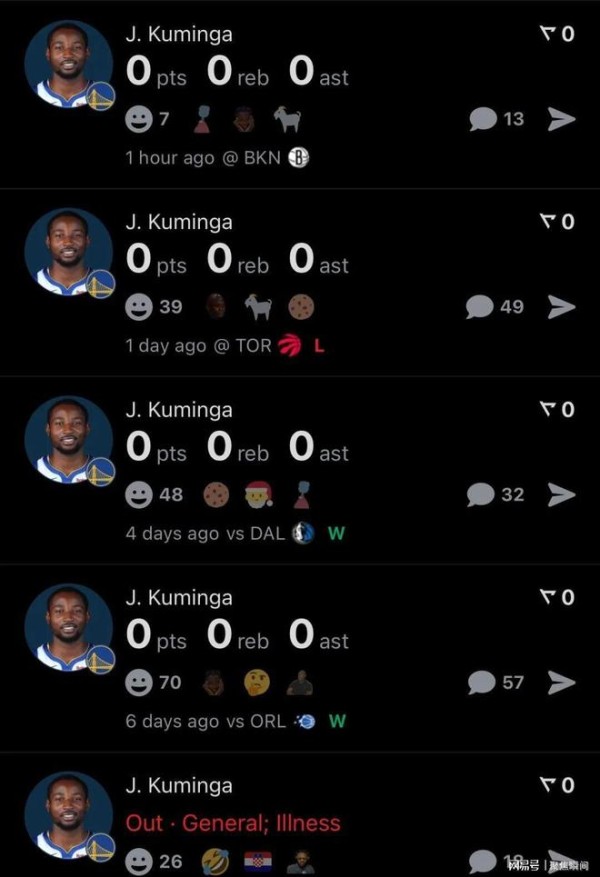600x877 pixels.
Task: Open the Out General Illness entry
Action: click(233, 823)
